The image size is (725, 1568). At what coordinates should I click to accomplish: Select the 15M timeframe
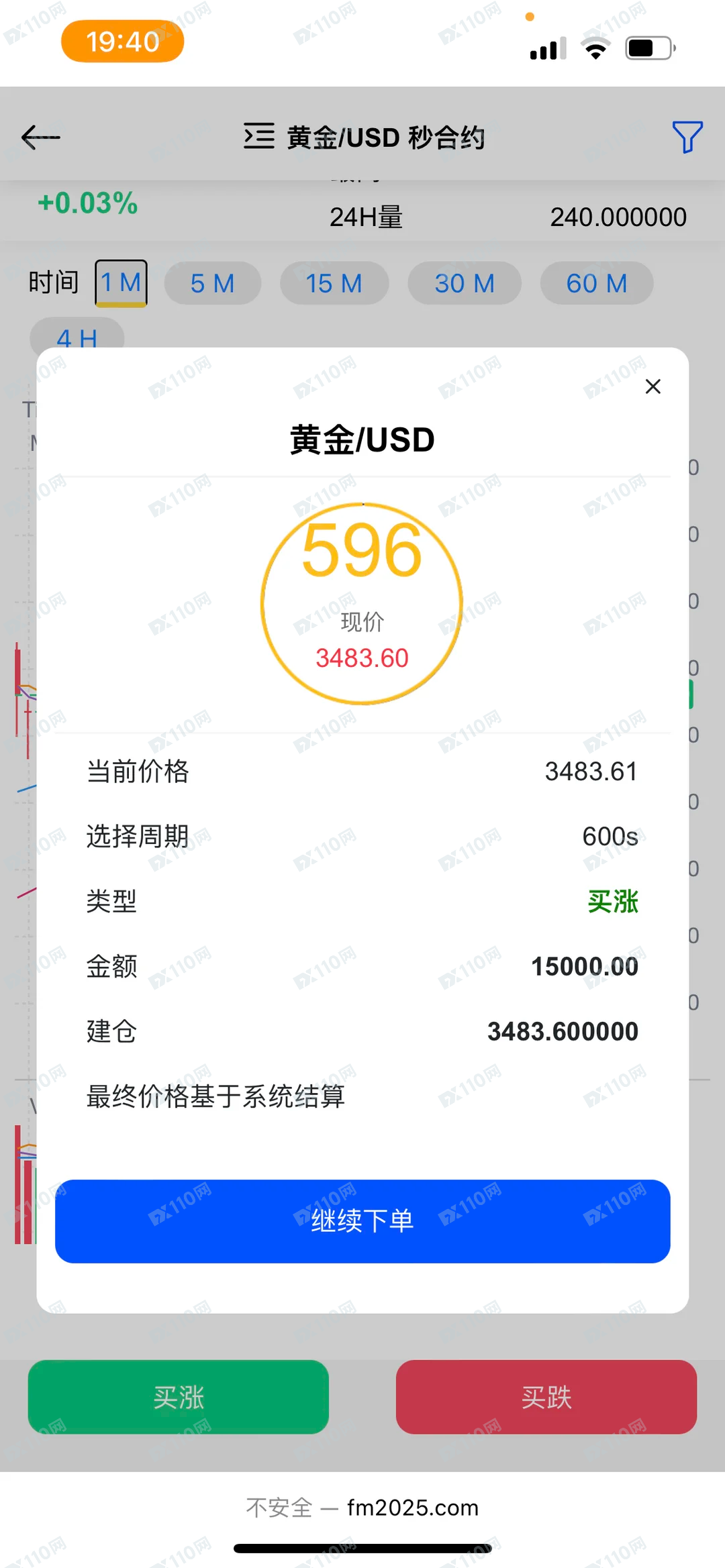click(334, 282)
